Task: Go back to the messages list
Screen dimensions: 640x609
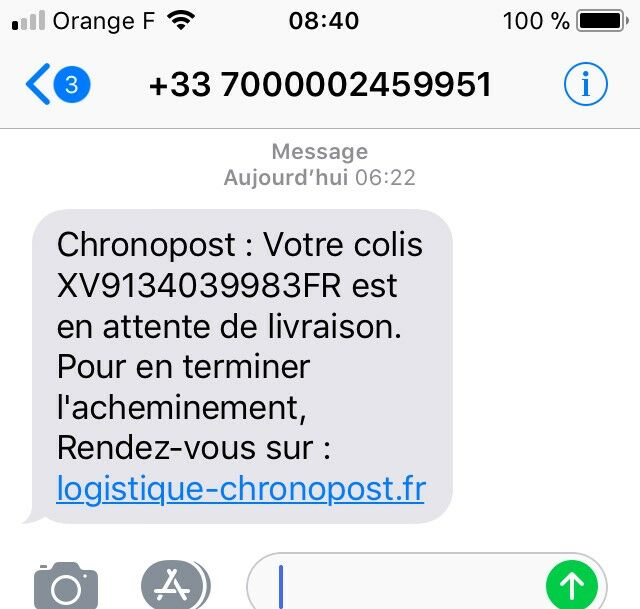Action: point(55,86)
